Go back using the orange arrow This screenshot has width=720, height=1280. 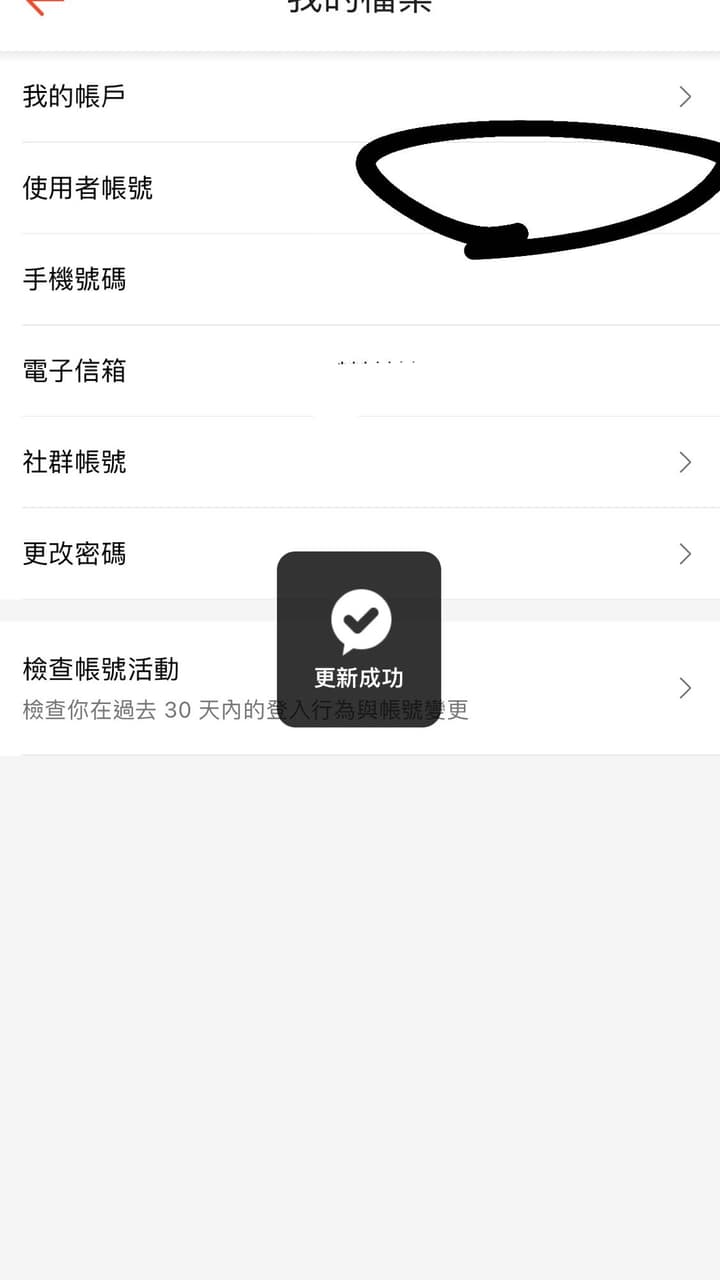point(40,5)
